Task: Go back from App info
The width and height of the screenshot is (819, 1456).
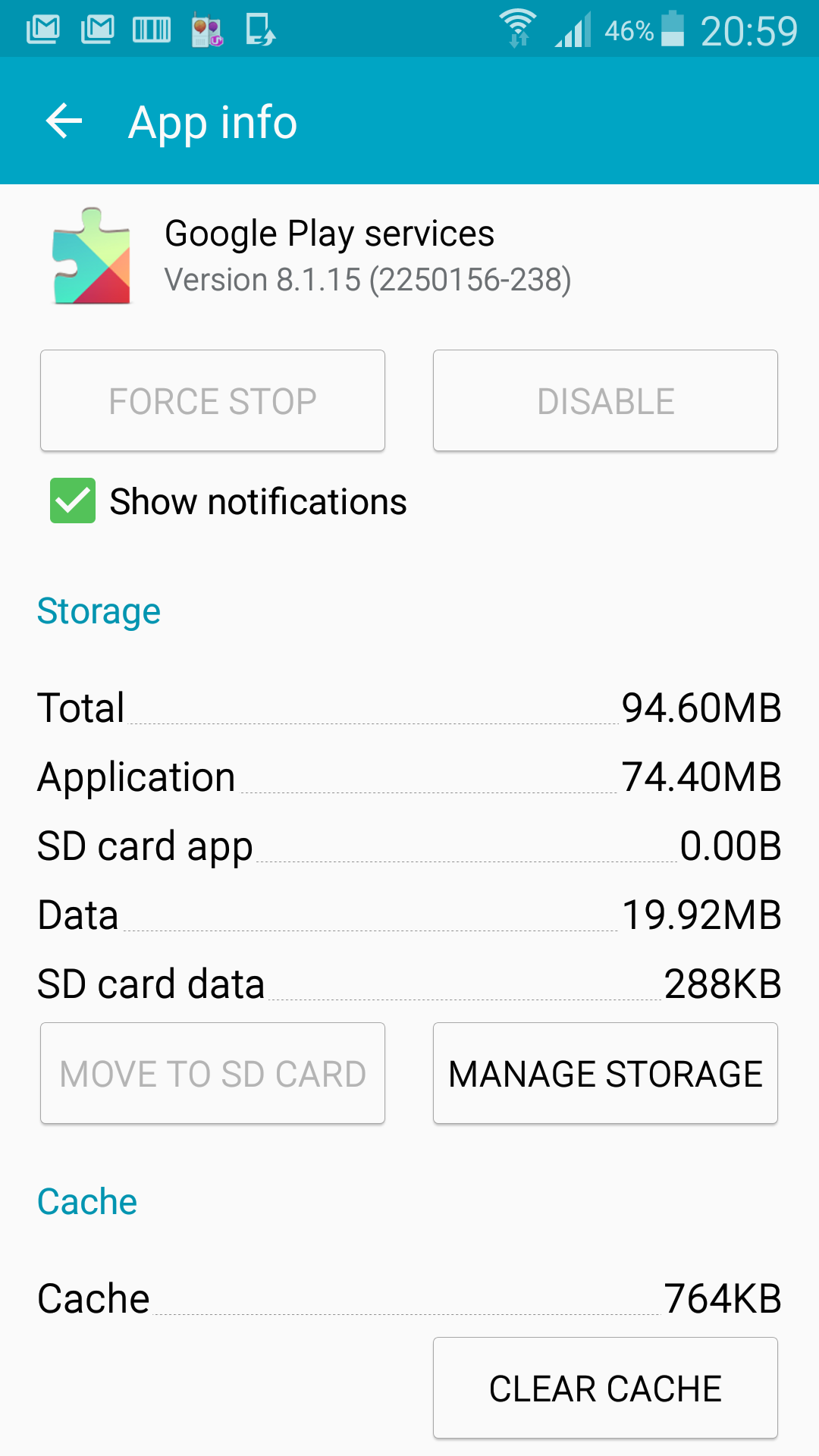Action: tap(64, 121)
